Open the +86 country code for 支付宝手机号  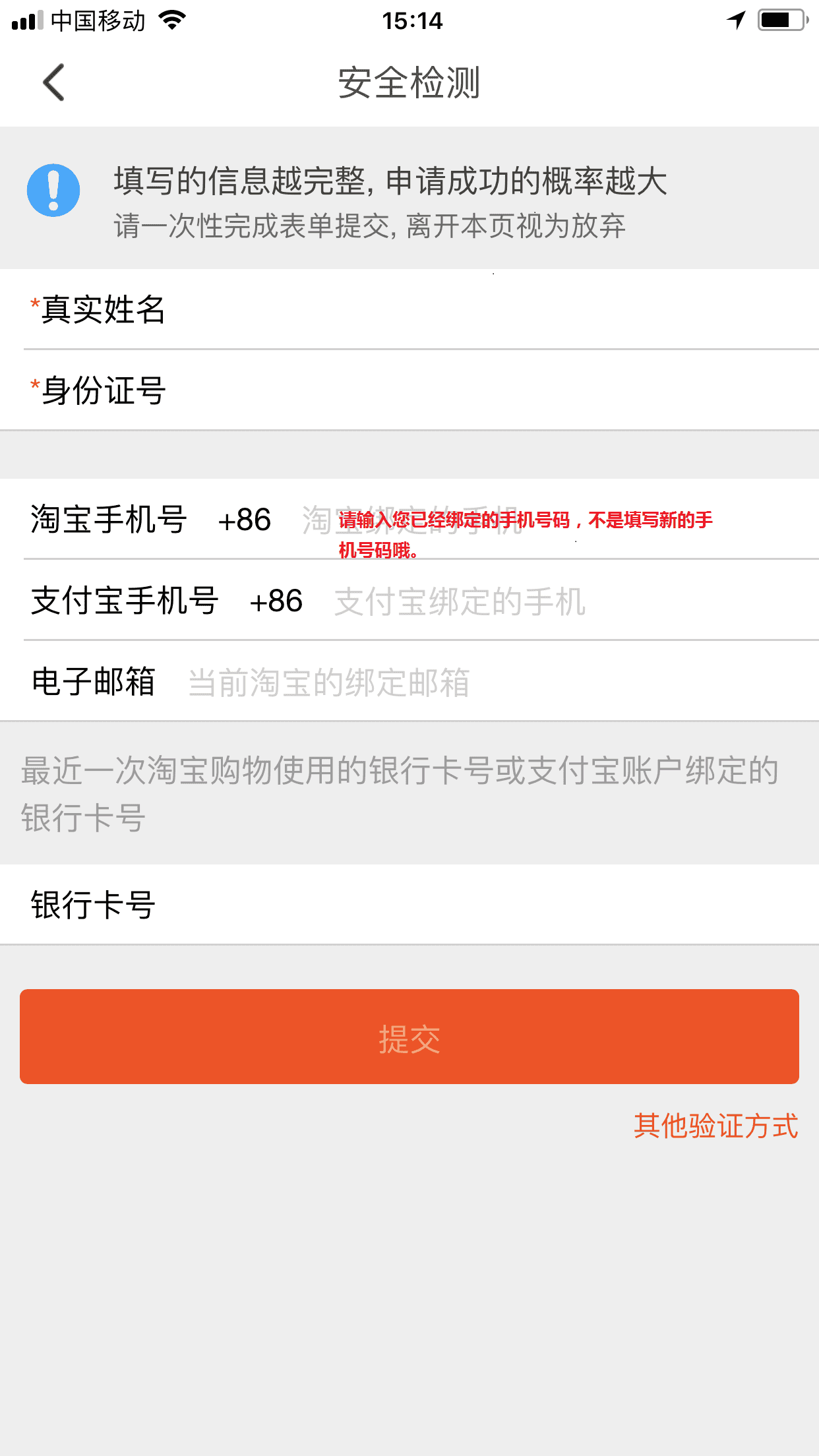point(276,601)
